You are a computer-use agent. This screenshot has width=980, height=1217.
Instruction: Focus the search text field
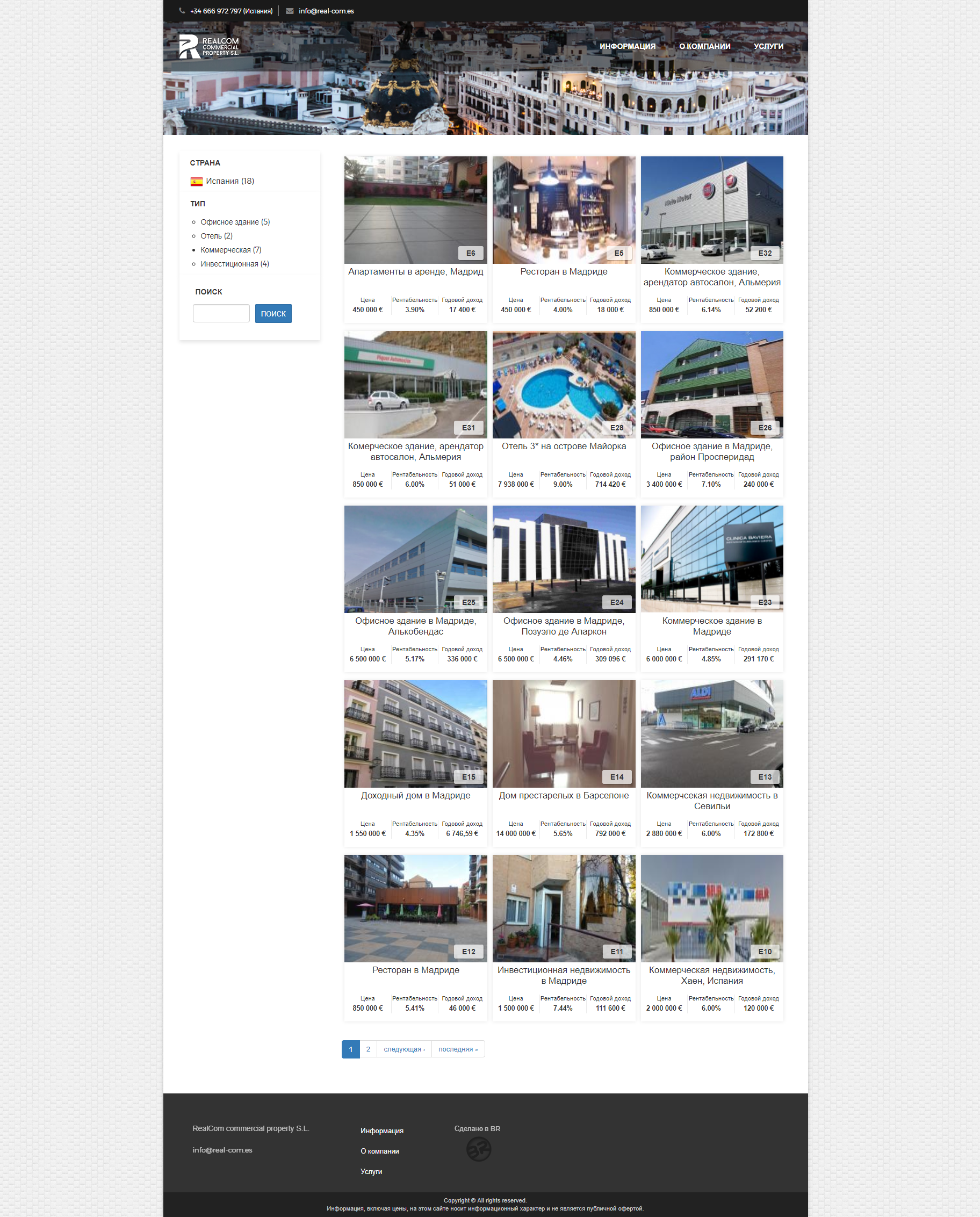(221, 313)
